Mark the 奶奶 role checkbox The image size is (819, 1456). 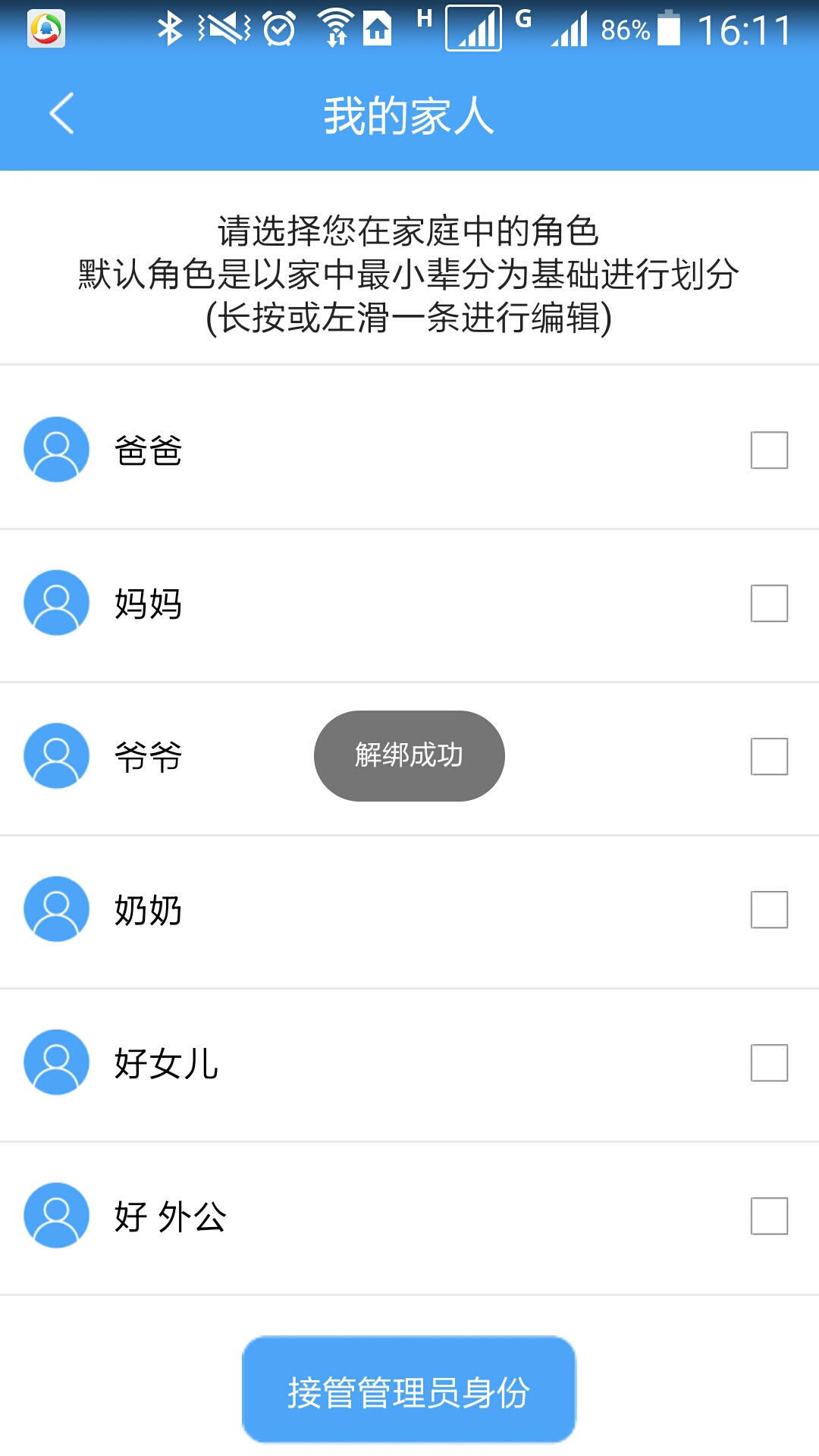[x=769, y=910]
